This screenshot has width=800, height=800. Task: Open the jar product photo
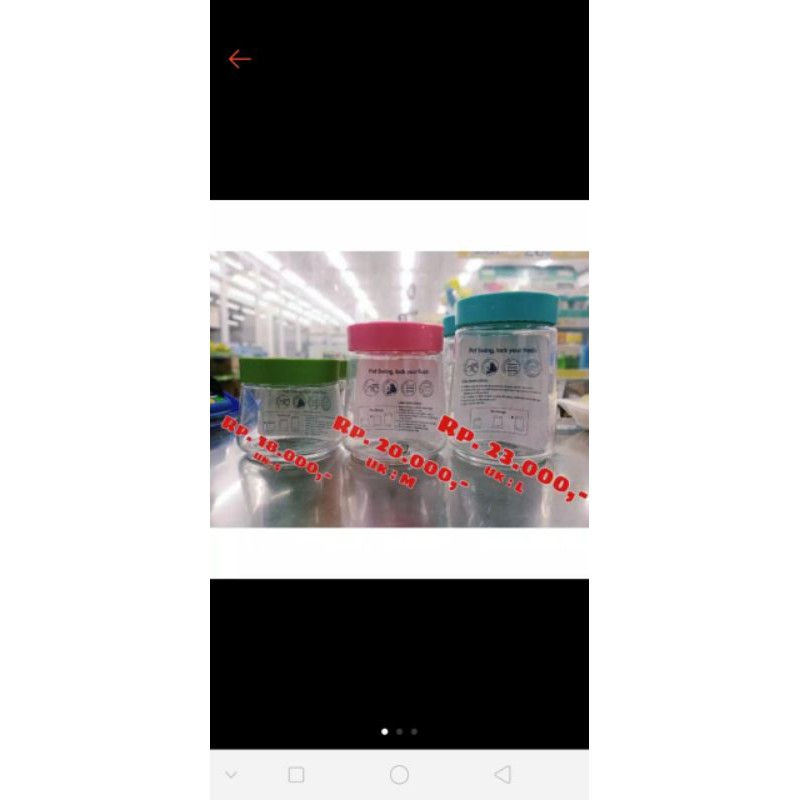pos(399,389)
